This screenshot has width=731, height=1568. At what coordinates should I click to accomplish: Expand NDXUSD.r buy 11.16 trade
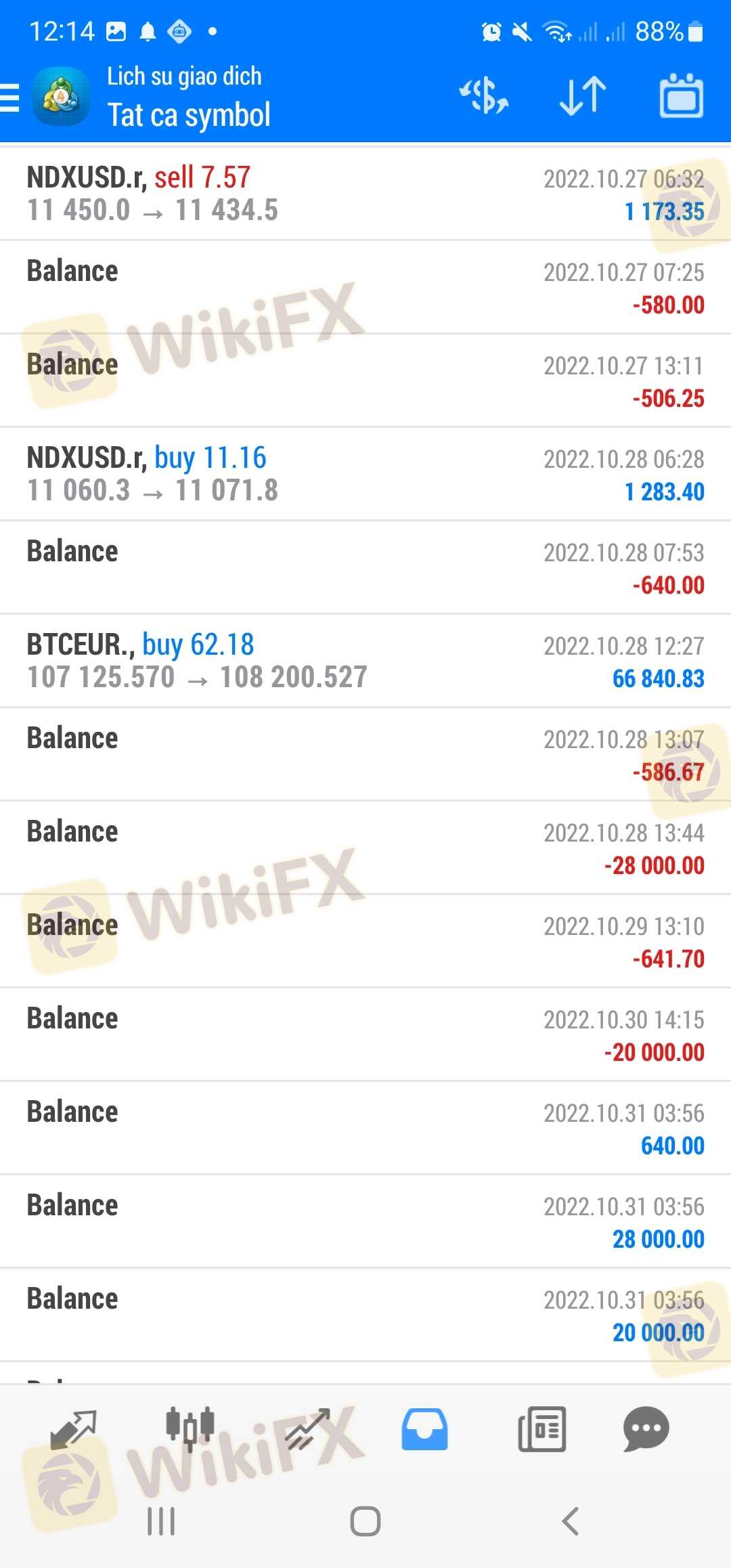[365, 474]
